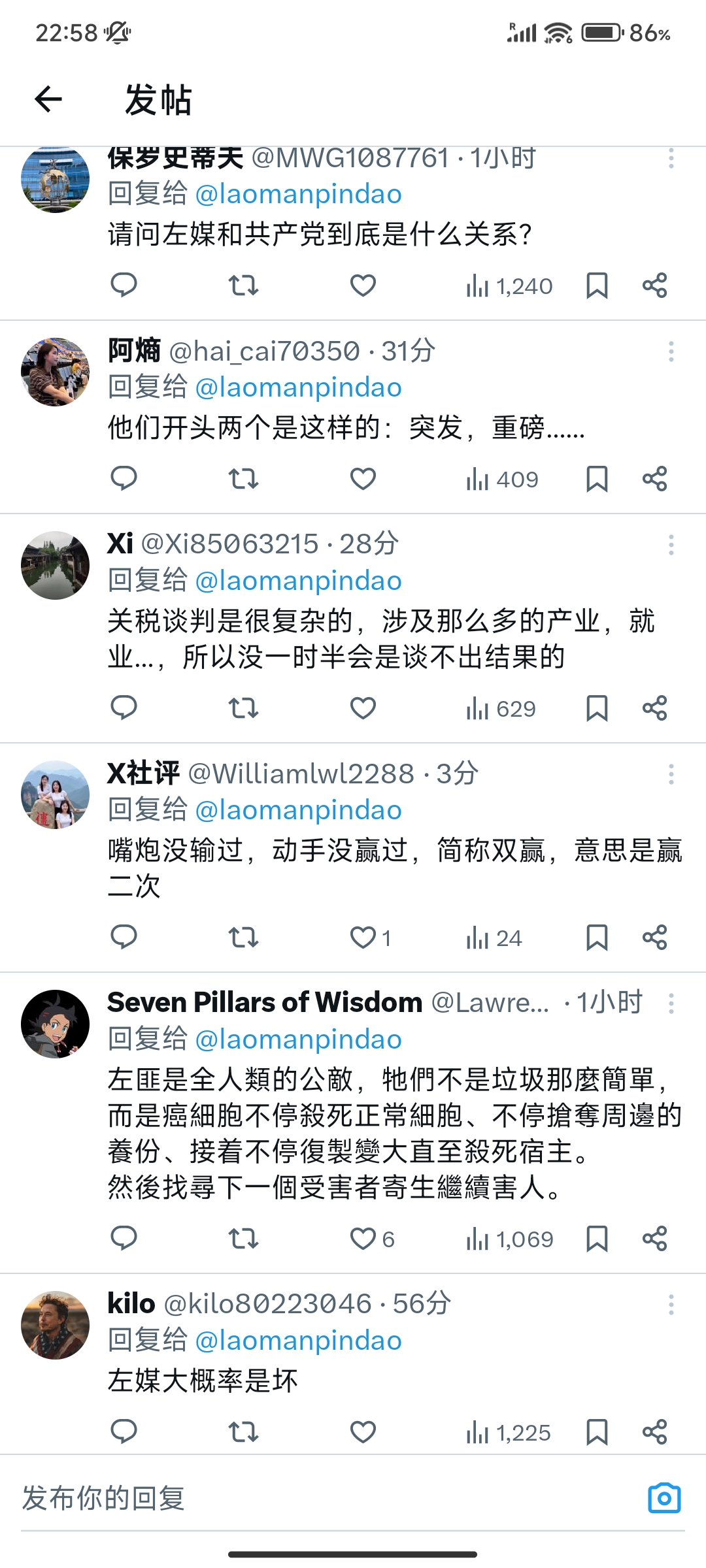This screenshot has height=1568, width=706.
Task: Open Seven Pillars of Wisdom's avatar
Action: [55, 1024]
